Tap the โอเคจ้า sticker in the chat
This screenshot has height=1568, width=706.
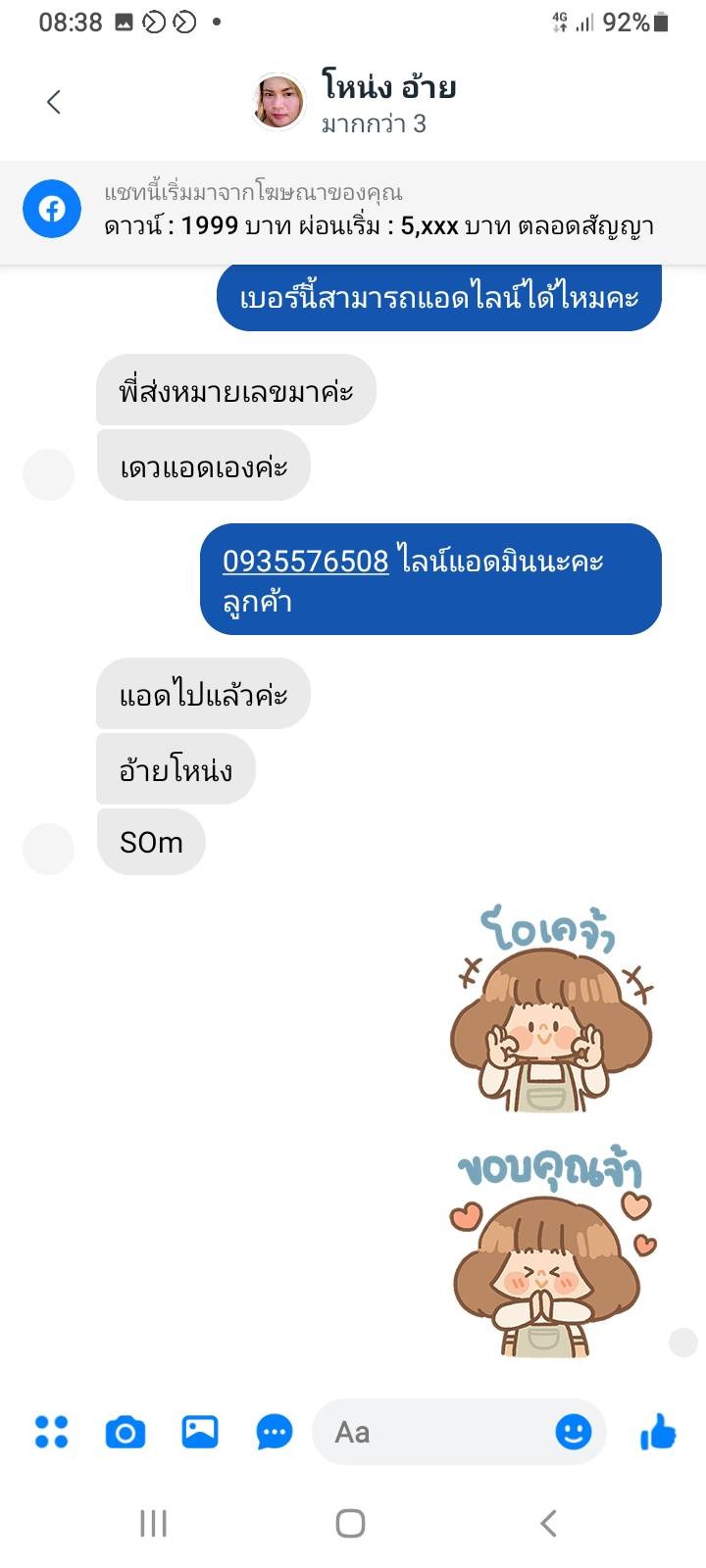tap(551, 1009)
